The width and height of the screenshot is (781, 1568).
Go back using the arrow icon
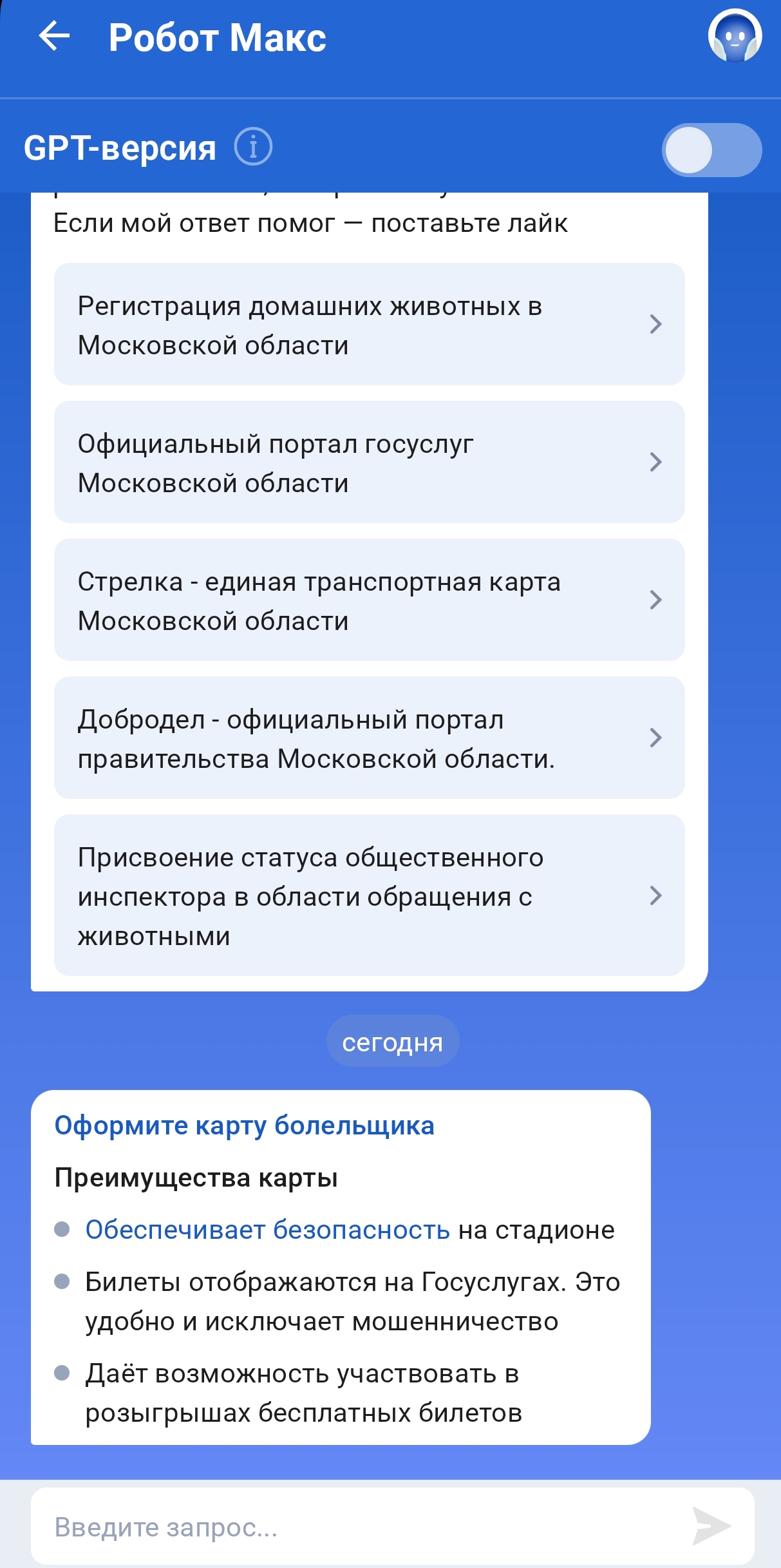[54, 36]
